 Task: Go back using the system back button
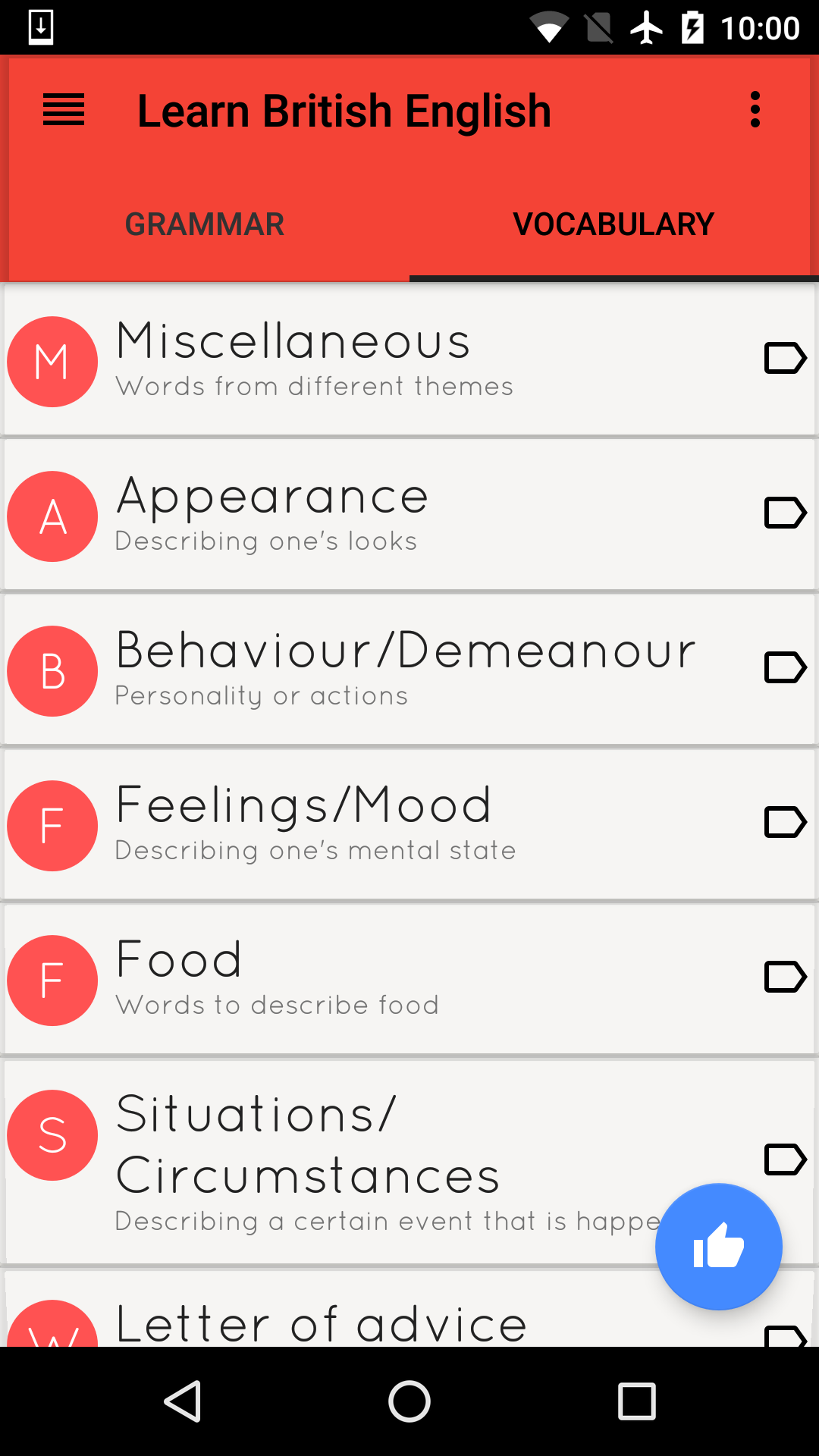tap(183, 1401)
